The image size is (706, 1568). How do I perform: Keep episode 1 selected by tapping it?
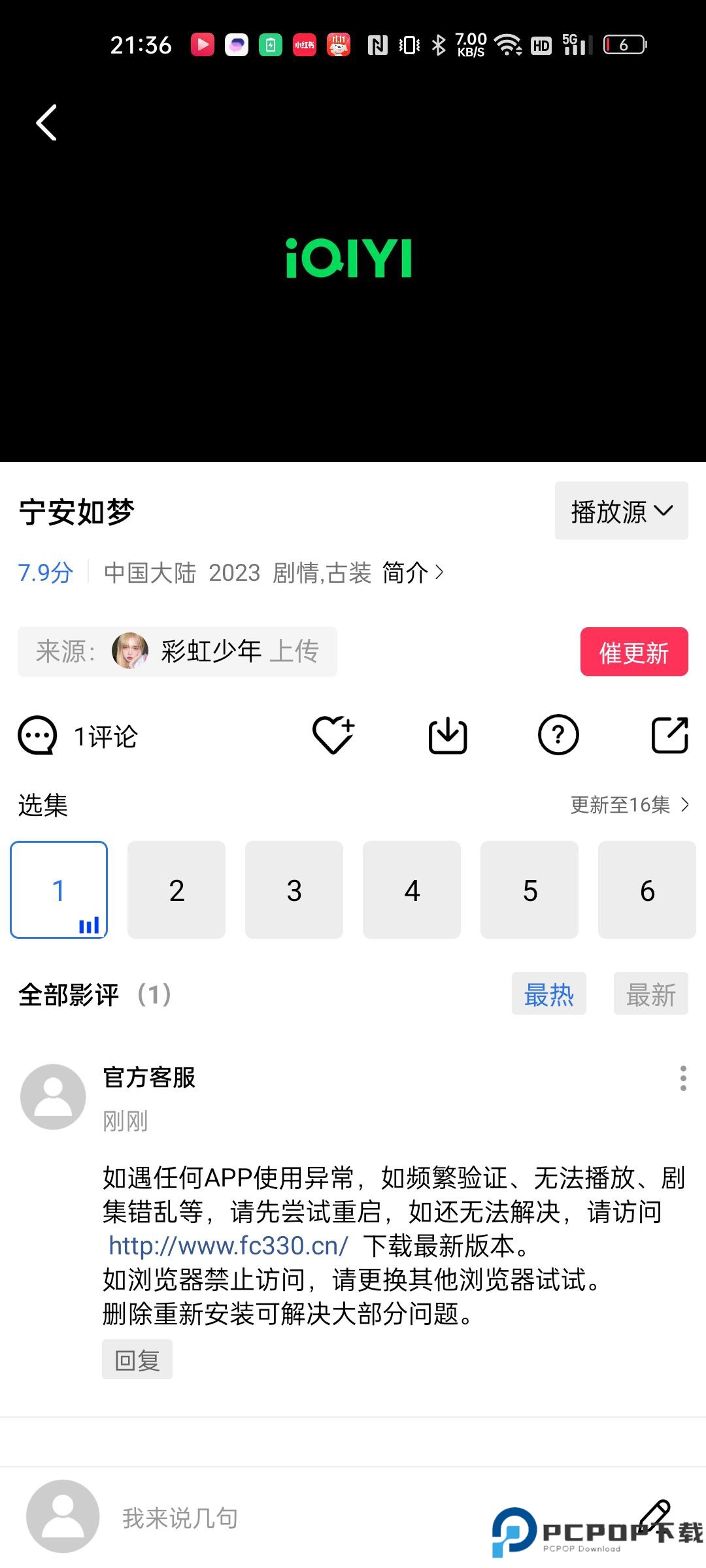pos(58,889)
